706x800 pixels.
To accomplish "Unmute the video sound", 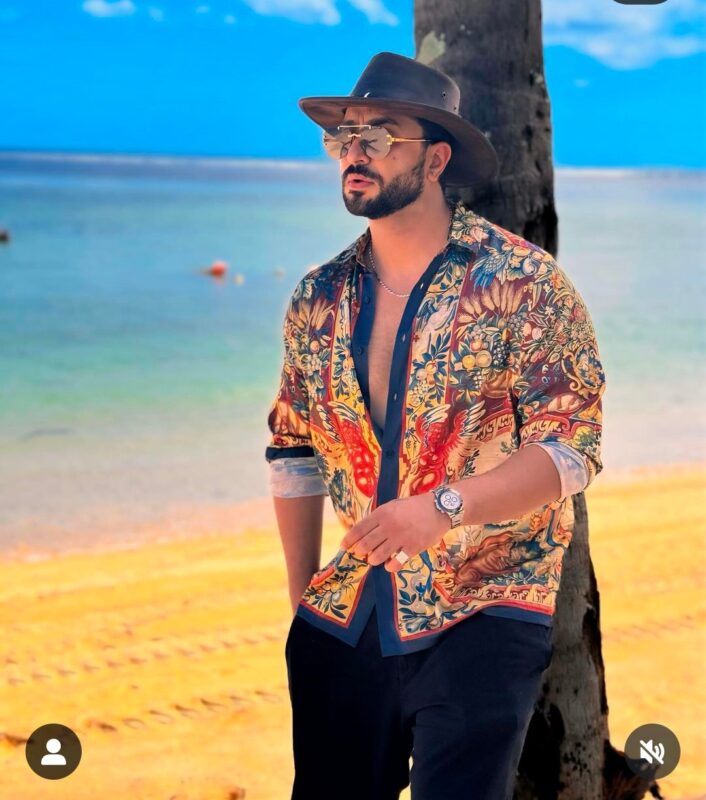I will pos(652,751).
